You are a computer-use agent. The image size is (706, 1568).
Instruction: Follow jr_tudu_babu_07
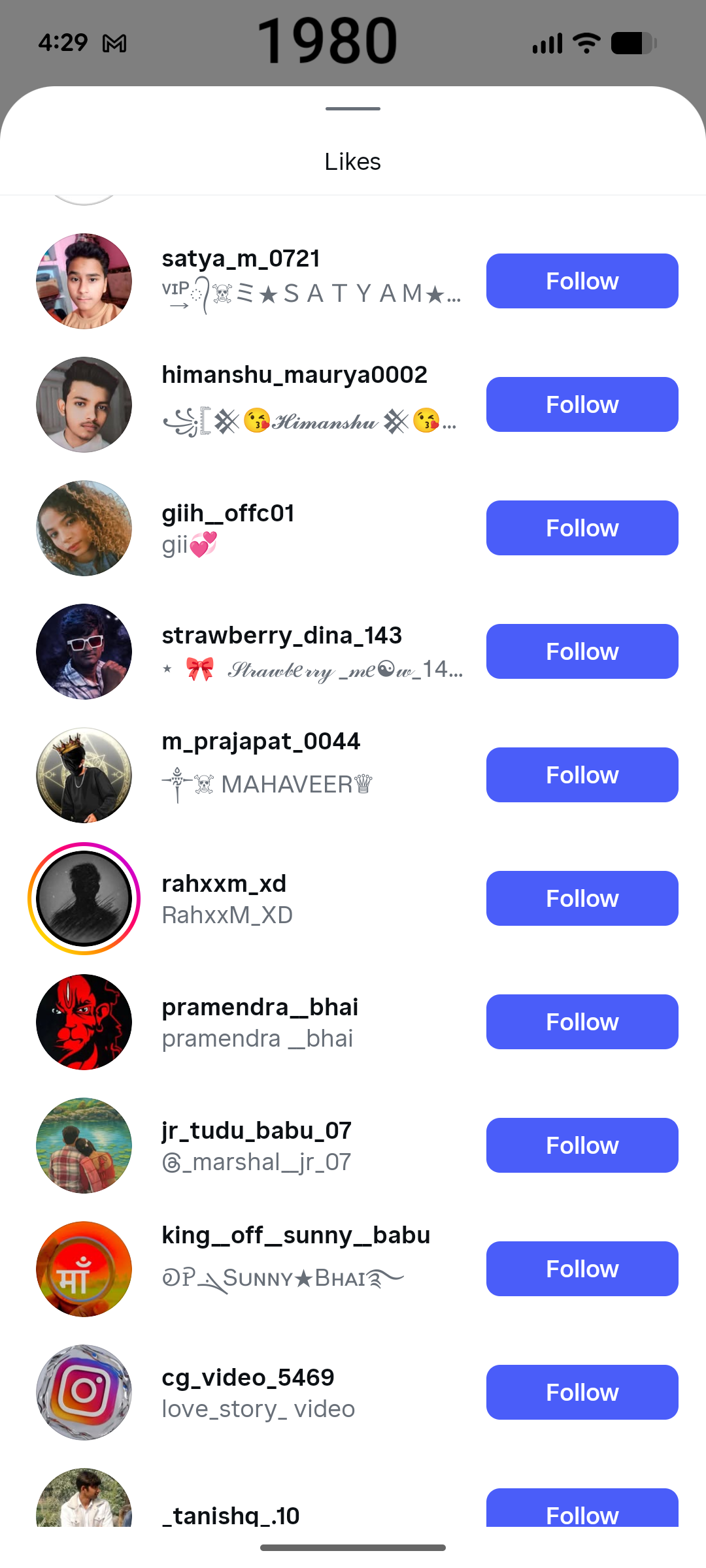[x=582, y=1145]
